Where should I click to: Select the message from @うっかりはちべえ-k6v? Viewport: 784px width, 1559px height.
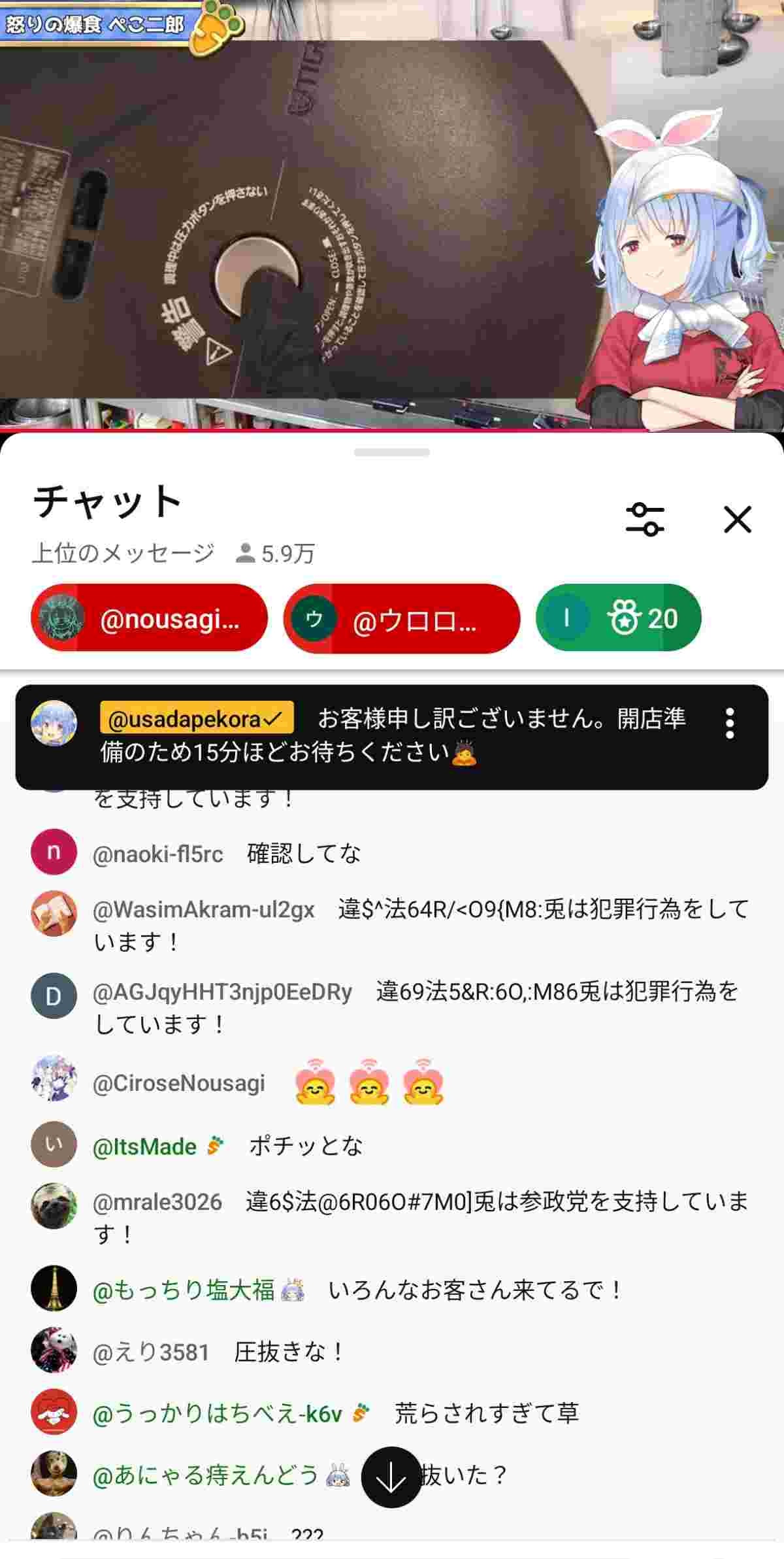486,1413
